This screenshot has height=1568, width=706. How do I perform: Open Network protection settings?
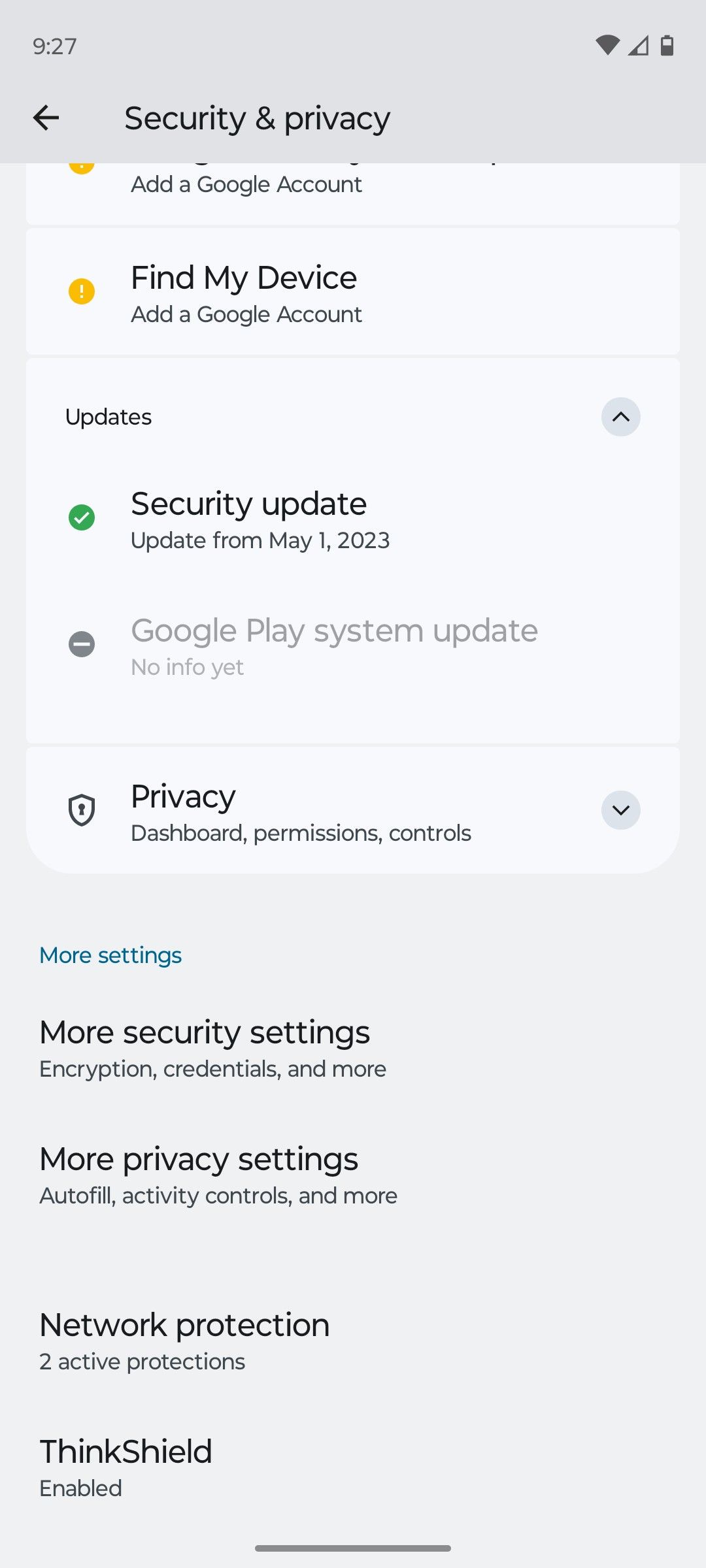184,1339
